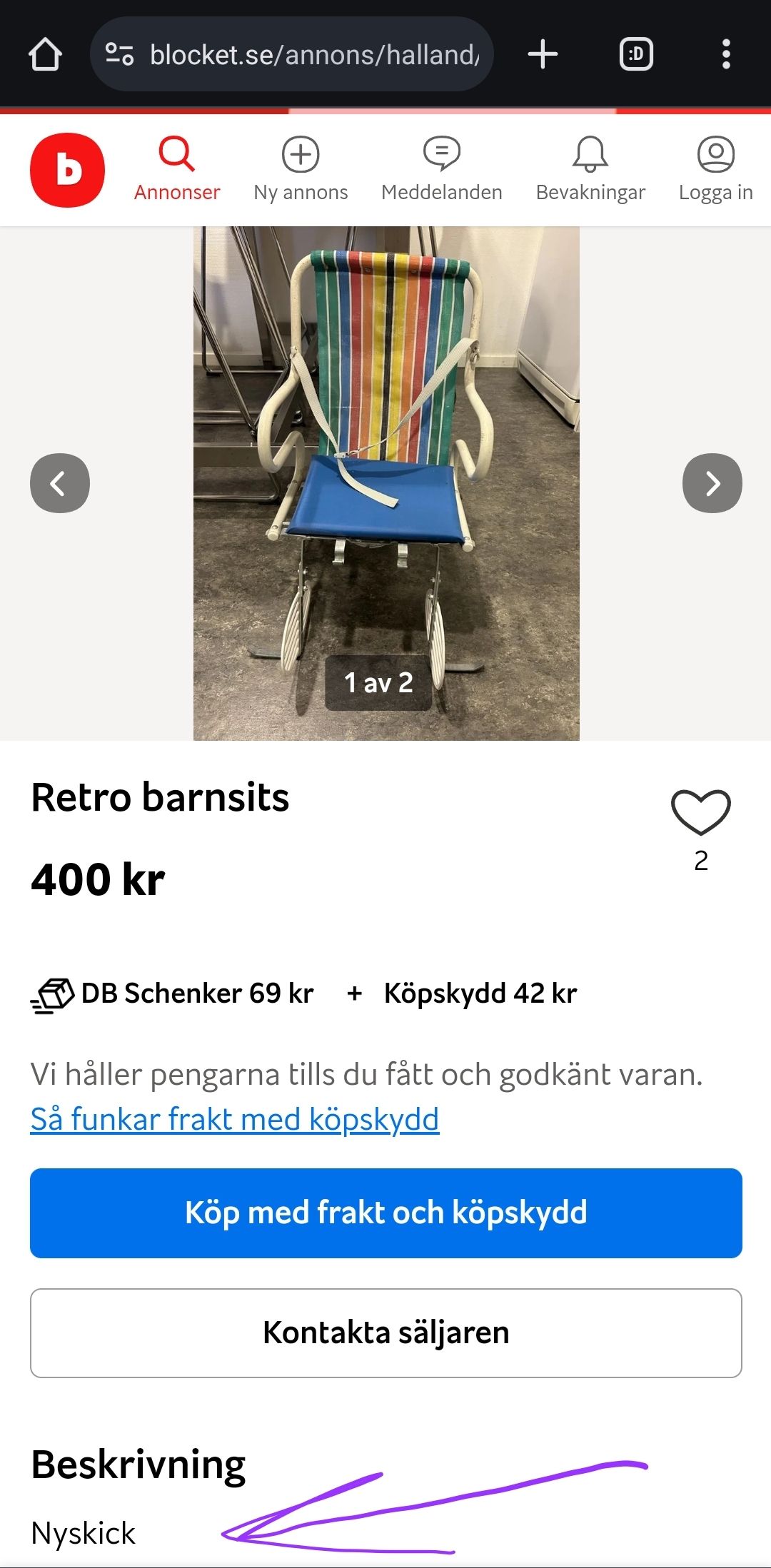The width and height of the screenshot is (771, 1568).
Task: Go to the browser home page
Action: pyautogui.click(x=45, y=54)
